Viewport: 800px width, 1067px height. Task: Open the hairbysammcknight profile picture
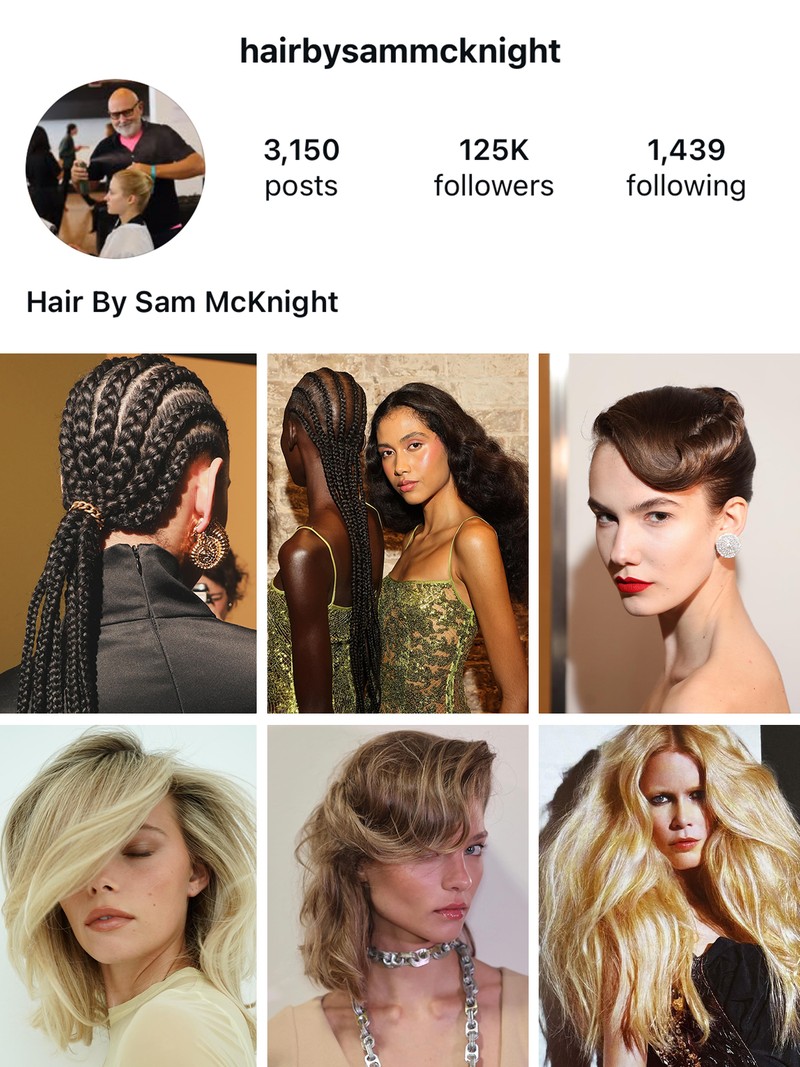[x=115, y=169]
